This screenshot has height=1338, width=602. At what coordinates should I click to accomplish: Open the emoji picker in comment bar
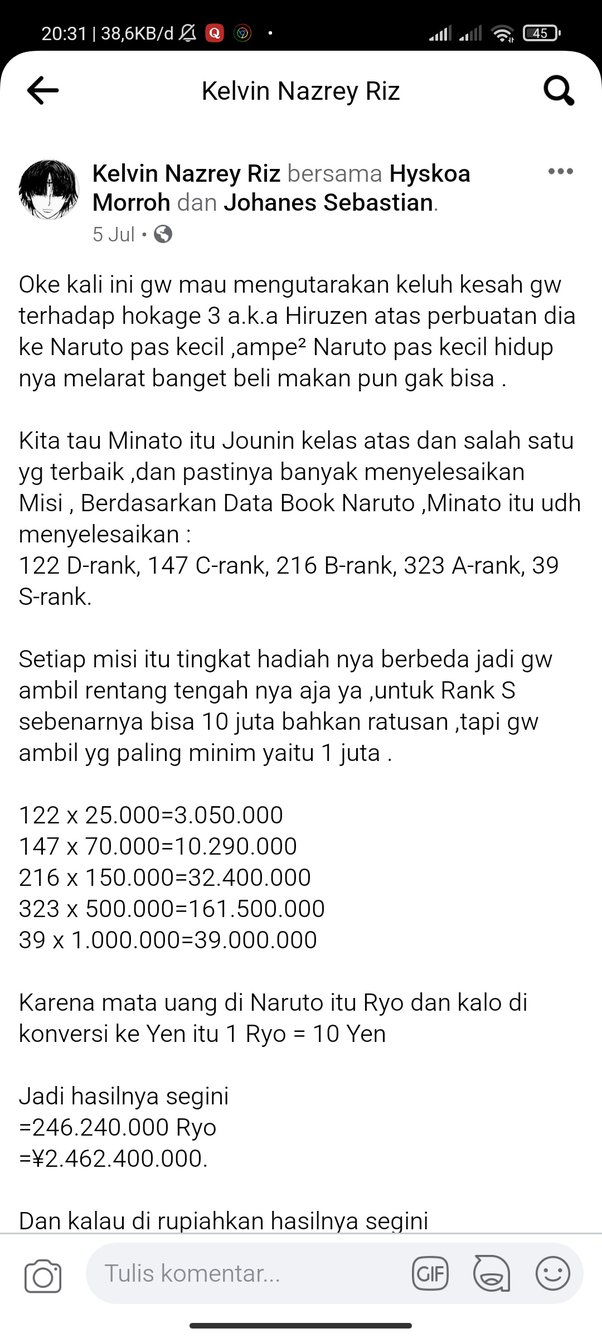[x=553, y=1274]
